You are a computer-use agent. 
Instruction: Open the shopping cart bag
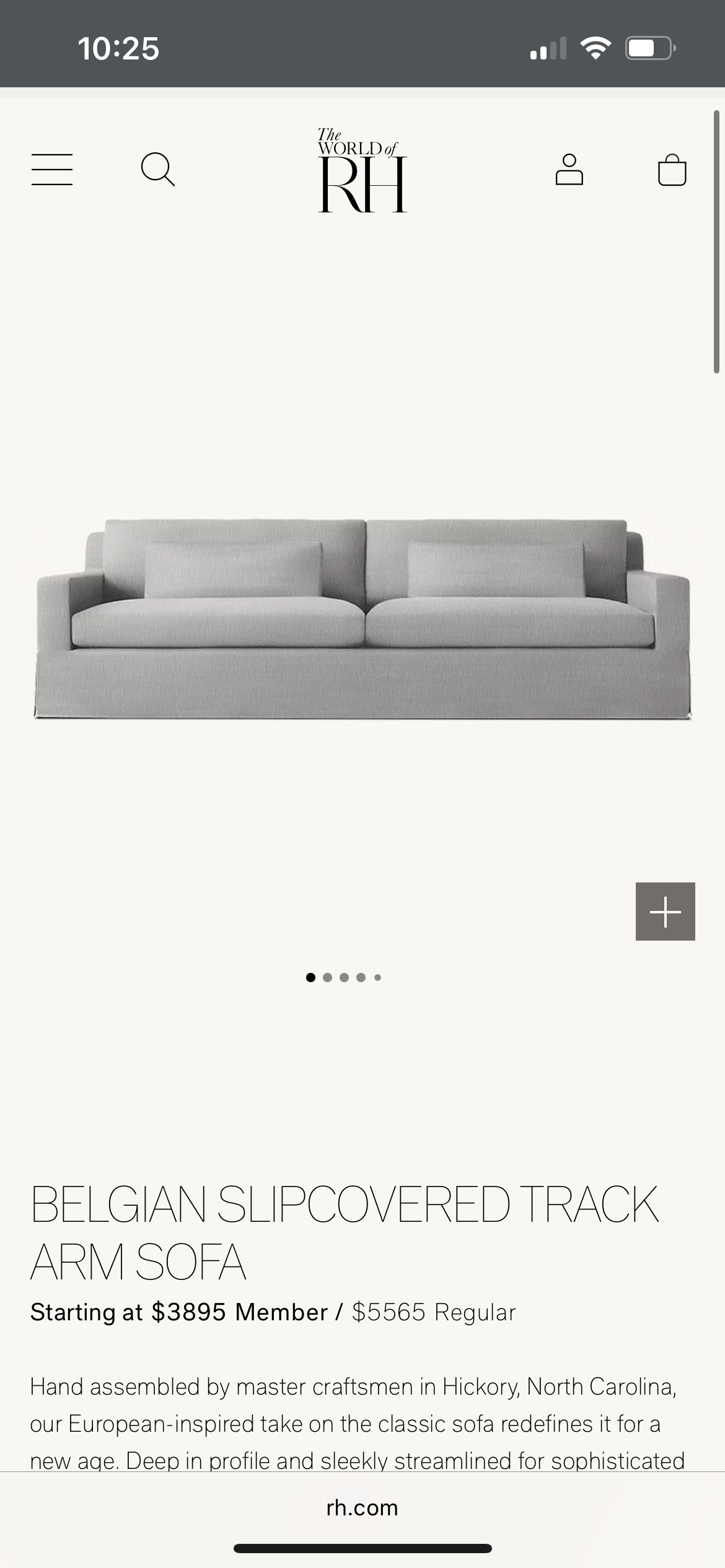(672, 170)
